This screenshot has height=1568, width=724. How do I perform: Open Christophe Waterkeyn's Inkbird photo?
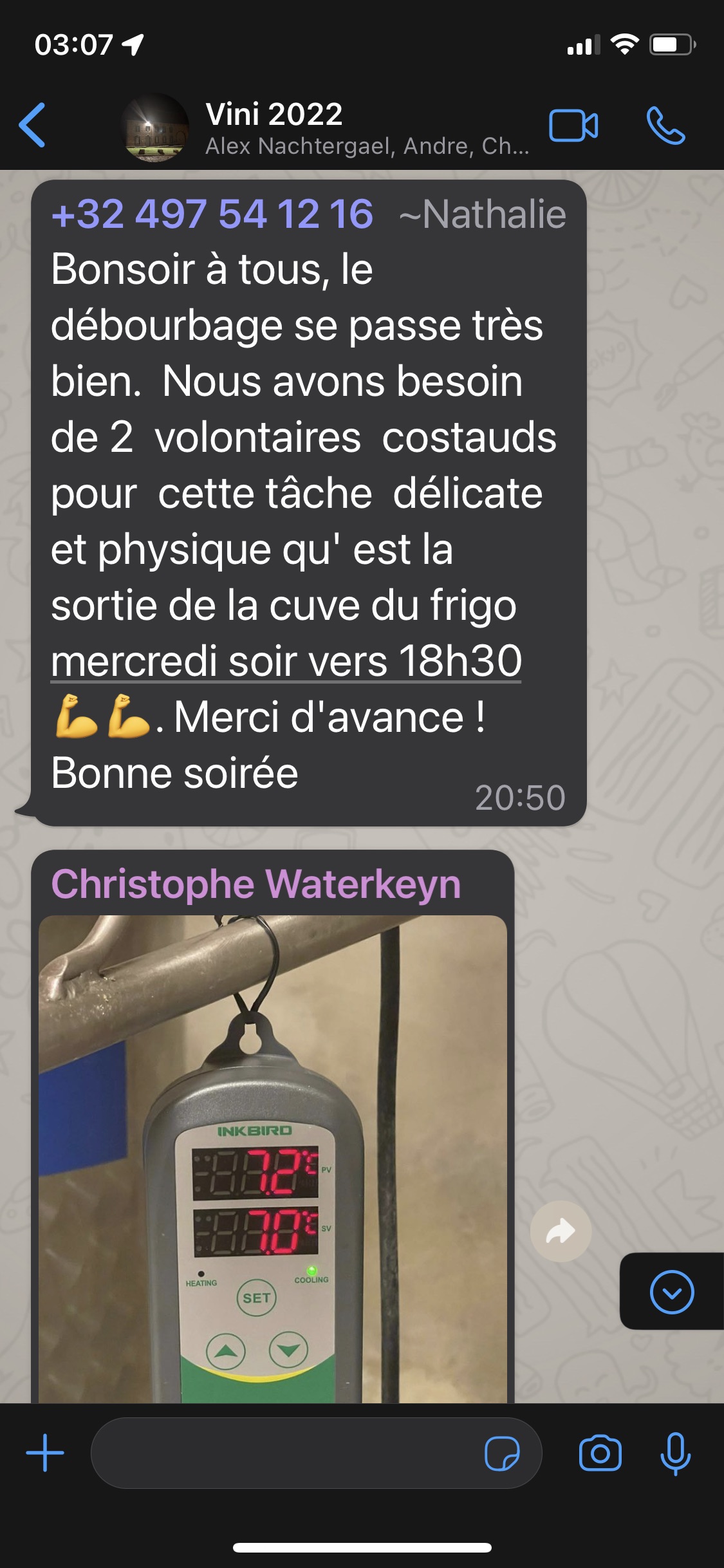(x=273, y=1159)
